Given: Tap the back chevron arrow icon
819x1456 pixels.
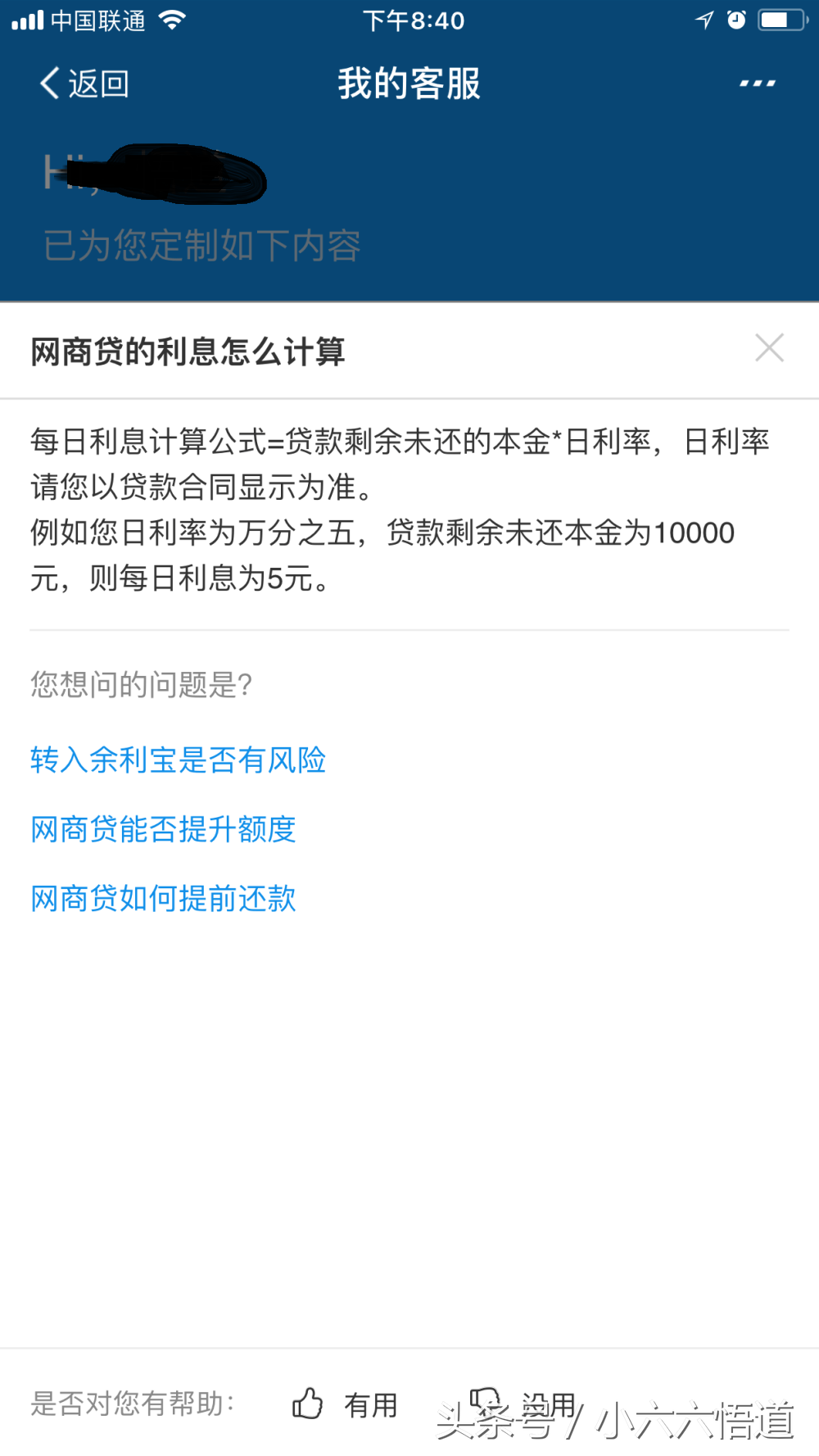Looking at the screenshot, I should (x=48, y=82).
